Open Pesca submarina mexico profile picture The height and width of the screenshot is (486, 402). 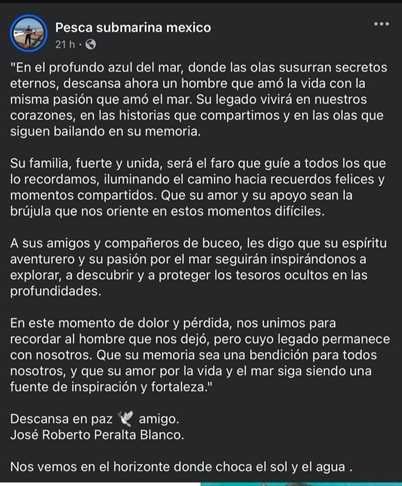(29, 33)
